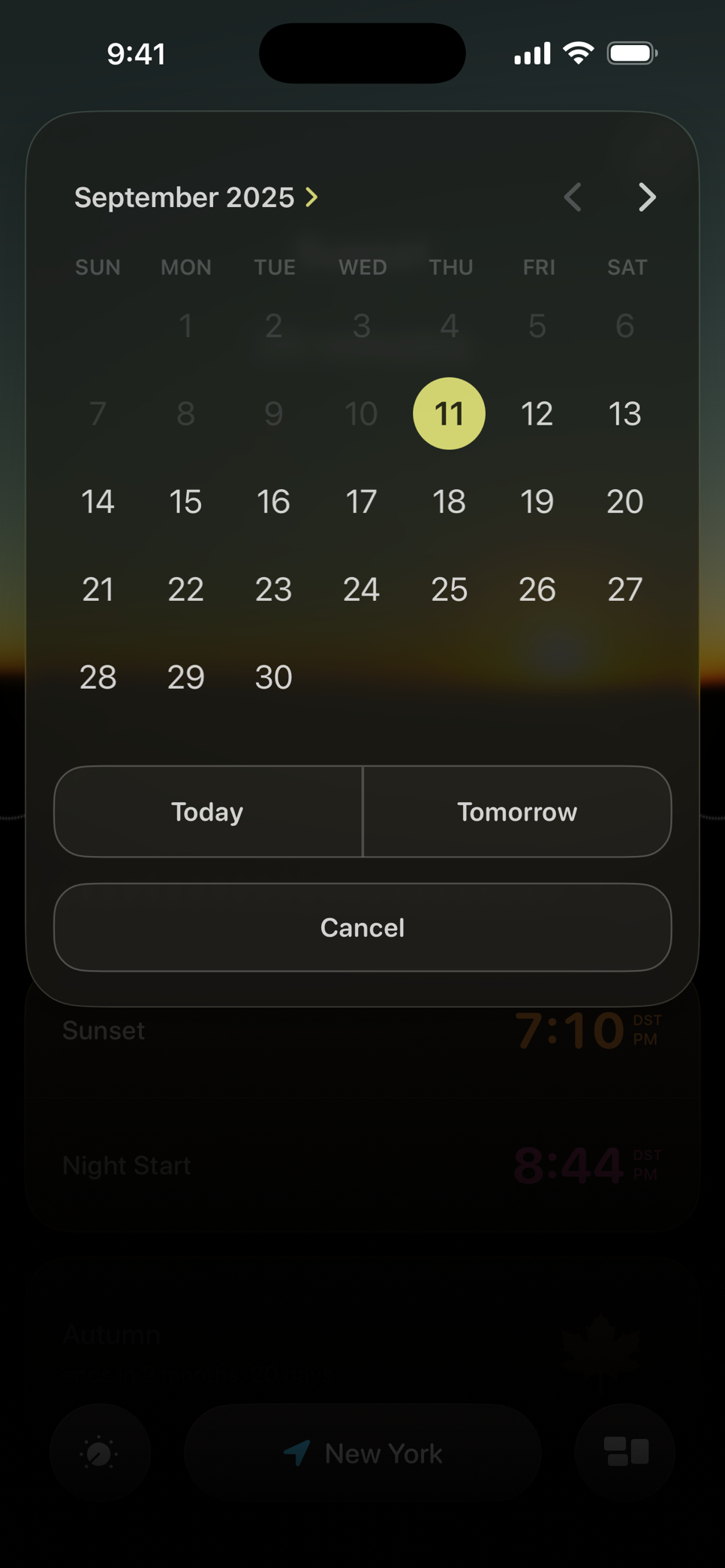
Task: Select Sunday the 21st
Action: coord(98,589)
